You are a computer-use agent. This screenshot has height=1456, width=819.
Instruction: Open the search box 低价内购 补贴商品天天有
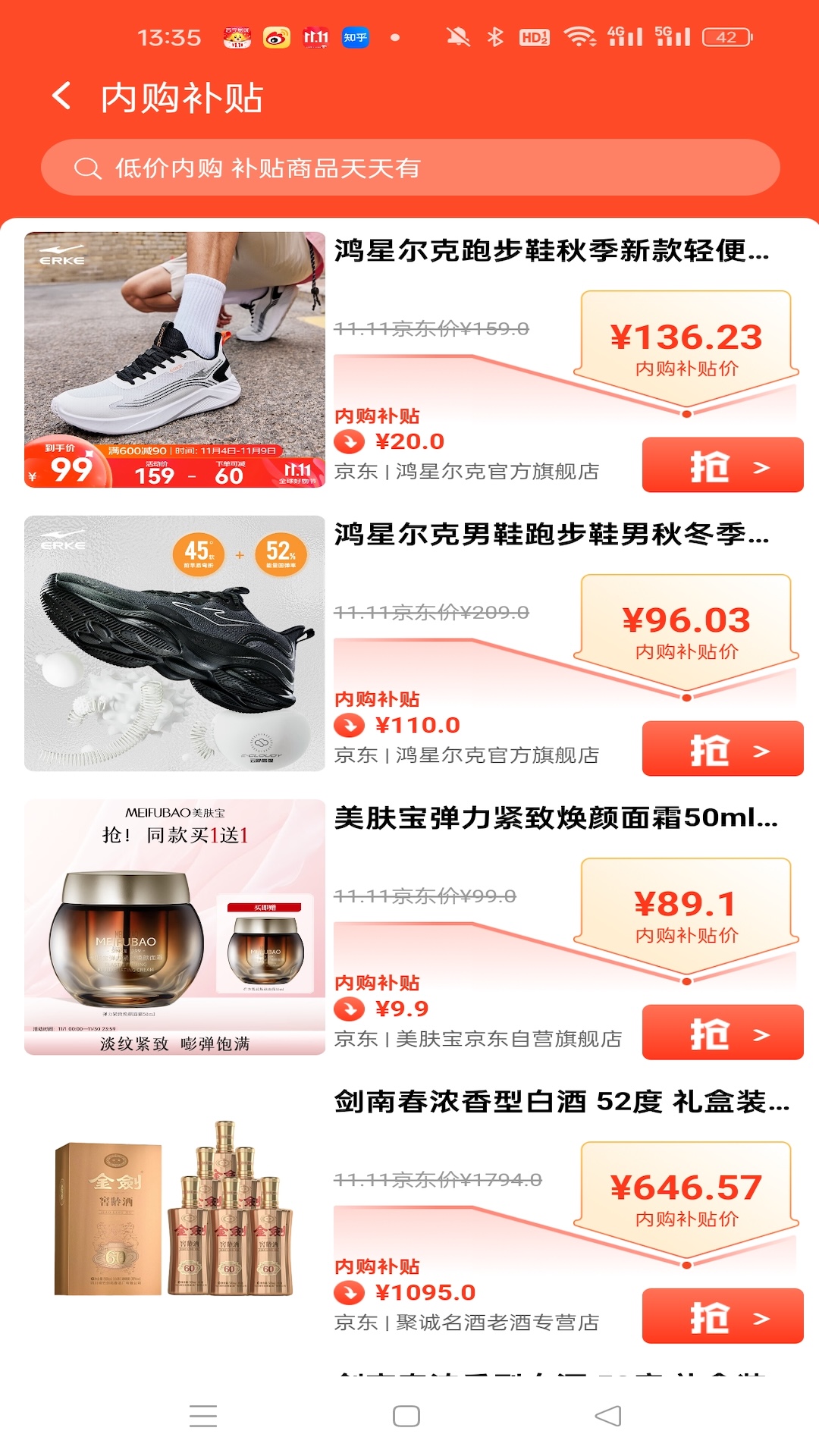(409, 168)
